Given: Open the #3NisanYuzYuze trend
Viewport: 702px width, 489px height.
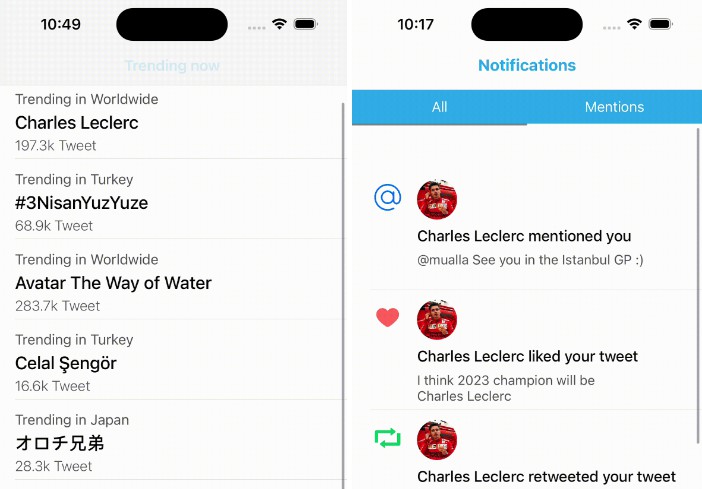Looking at the screenshot, I should [81, 203].
